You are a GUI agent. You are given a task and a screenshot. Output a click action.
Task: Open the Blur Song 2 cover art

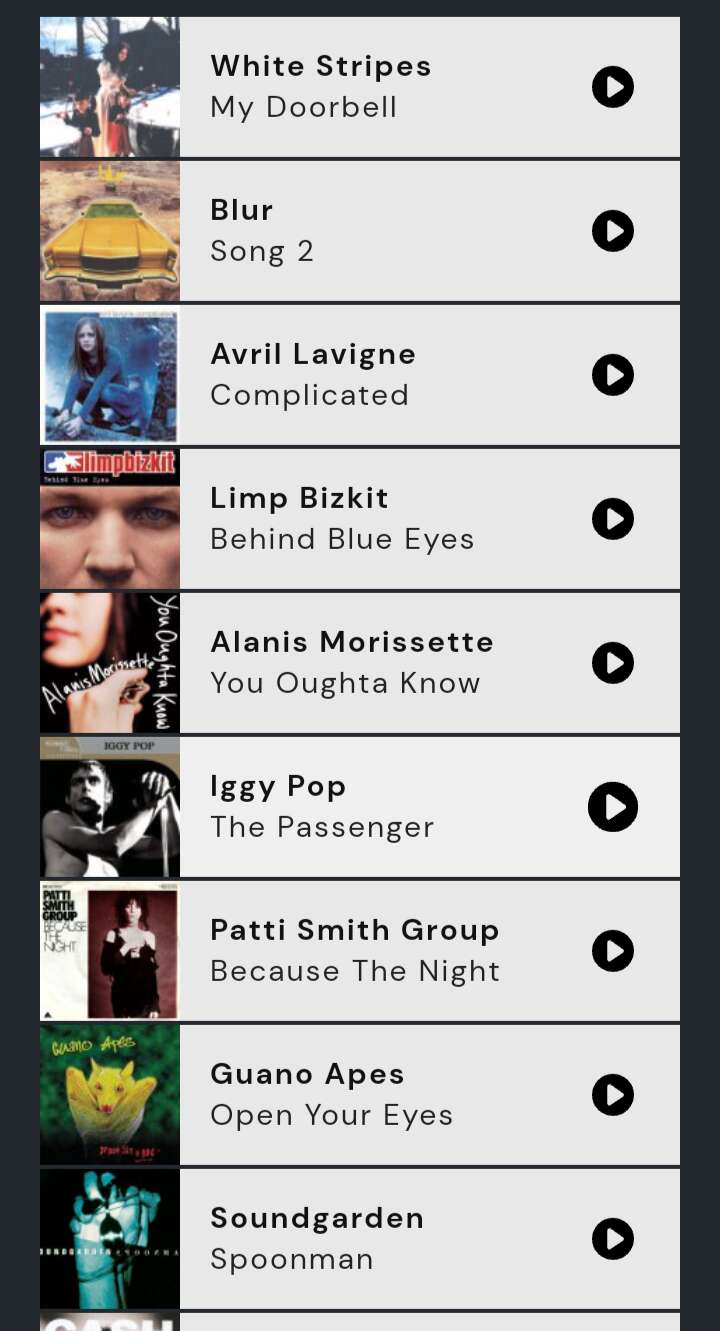click(x=110, y=231)
